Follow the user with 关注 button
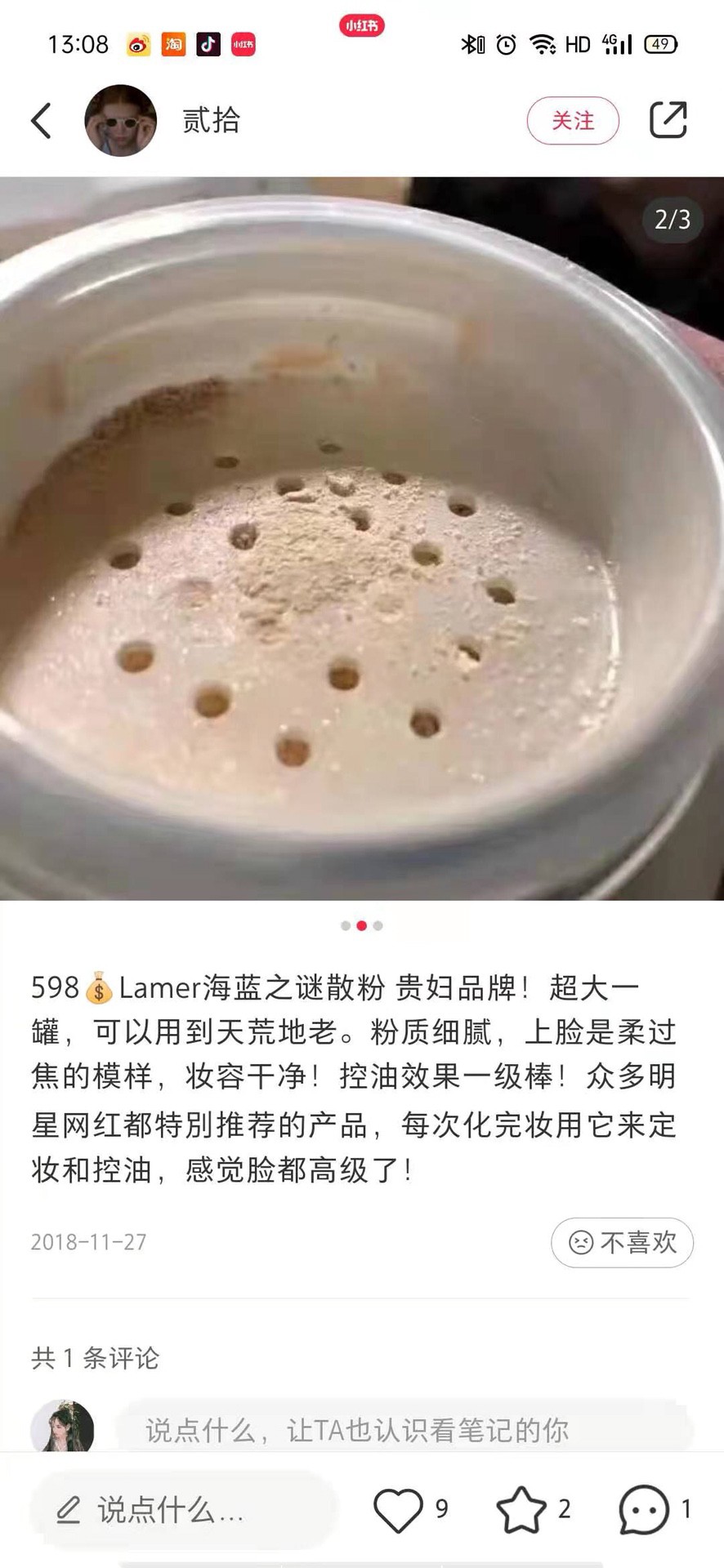Viewport: 724px width, 1568px height. click(x=573, y=119)
